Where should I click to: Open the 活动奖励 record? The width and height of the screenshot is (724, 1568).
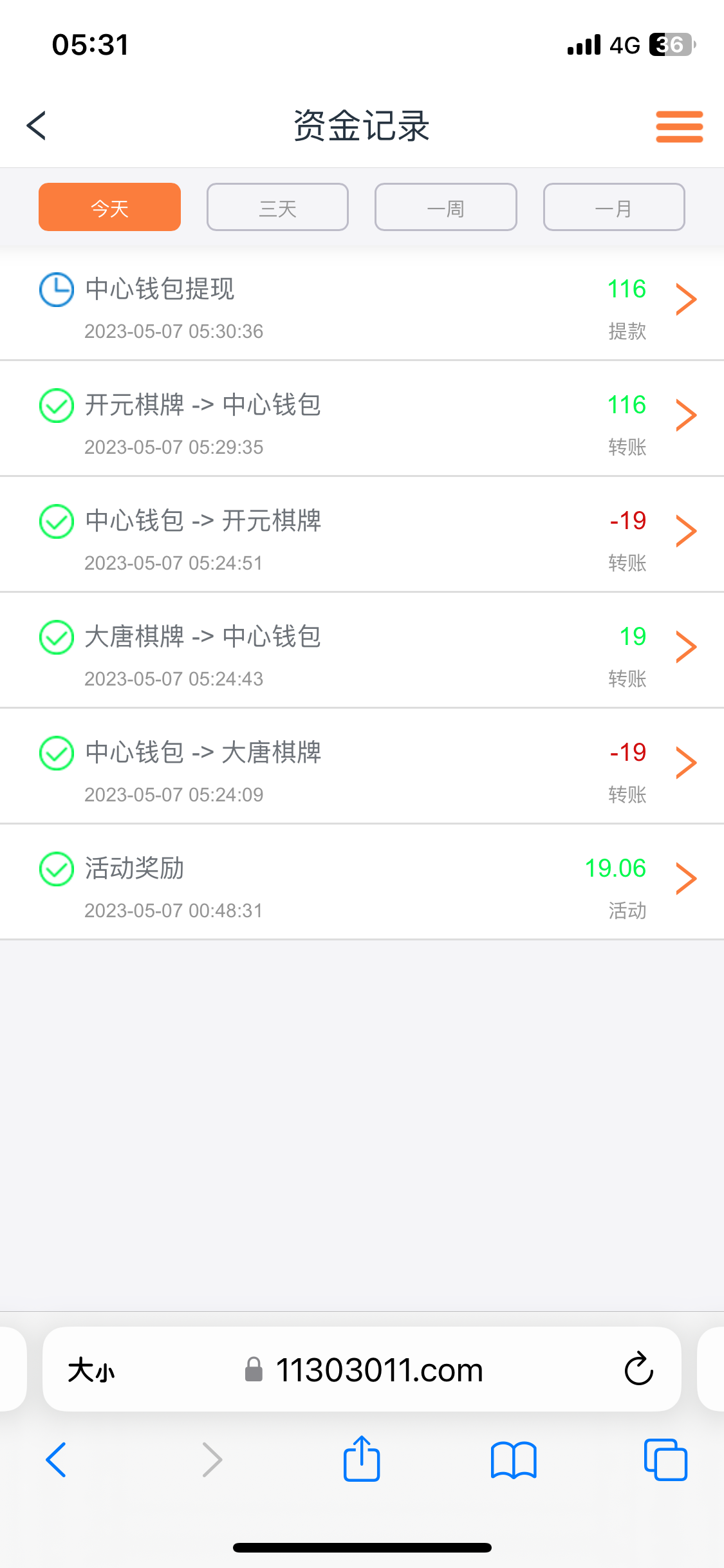point(362,882)
